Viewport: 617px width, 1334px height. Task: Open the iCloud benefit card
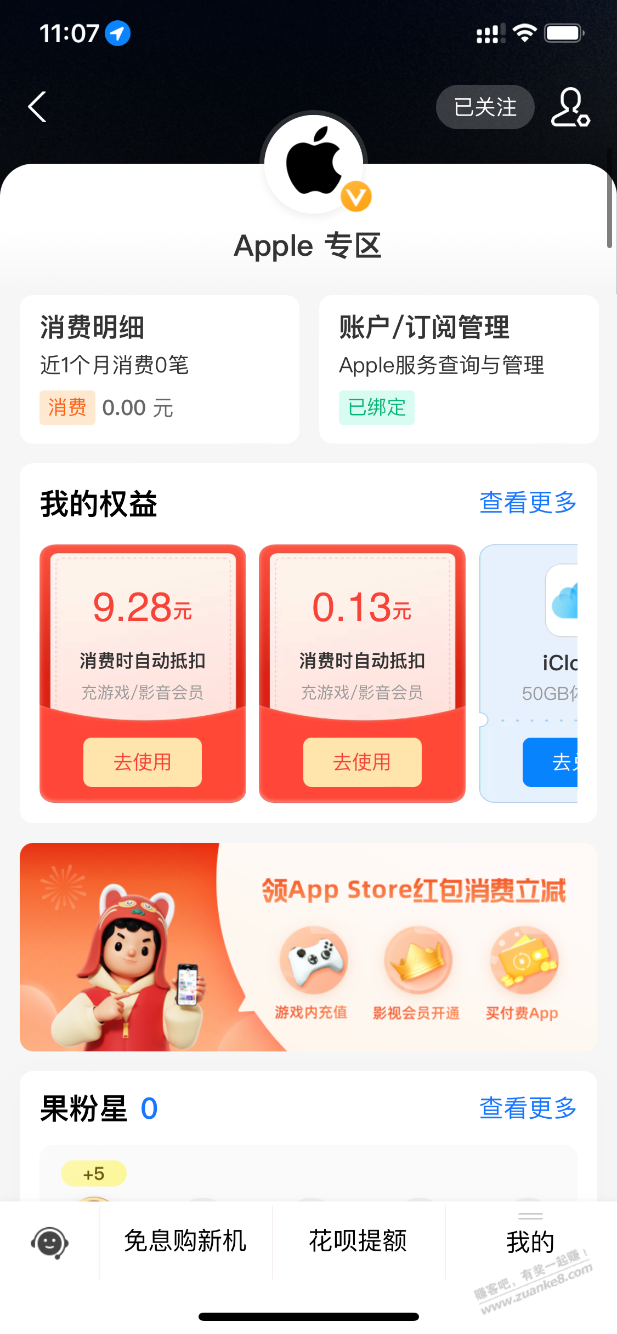529,673
